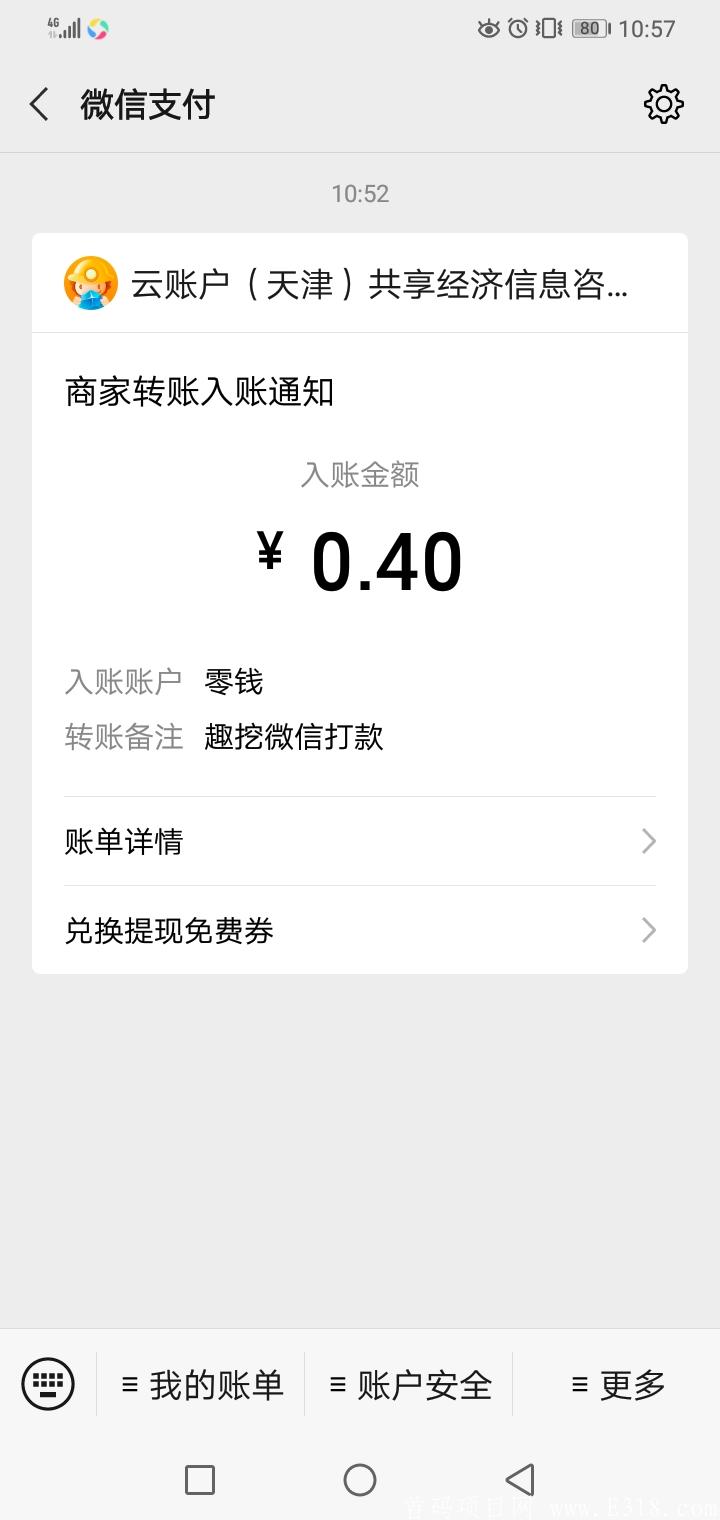Image resolution: width=720 pixels, height=1520 pixels.
Task: Tap the circle home navigation button
Action: pyautogui.click(x=360, y=1480)
